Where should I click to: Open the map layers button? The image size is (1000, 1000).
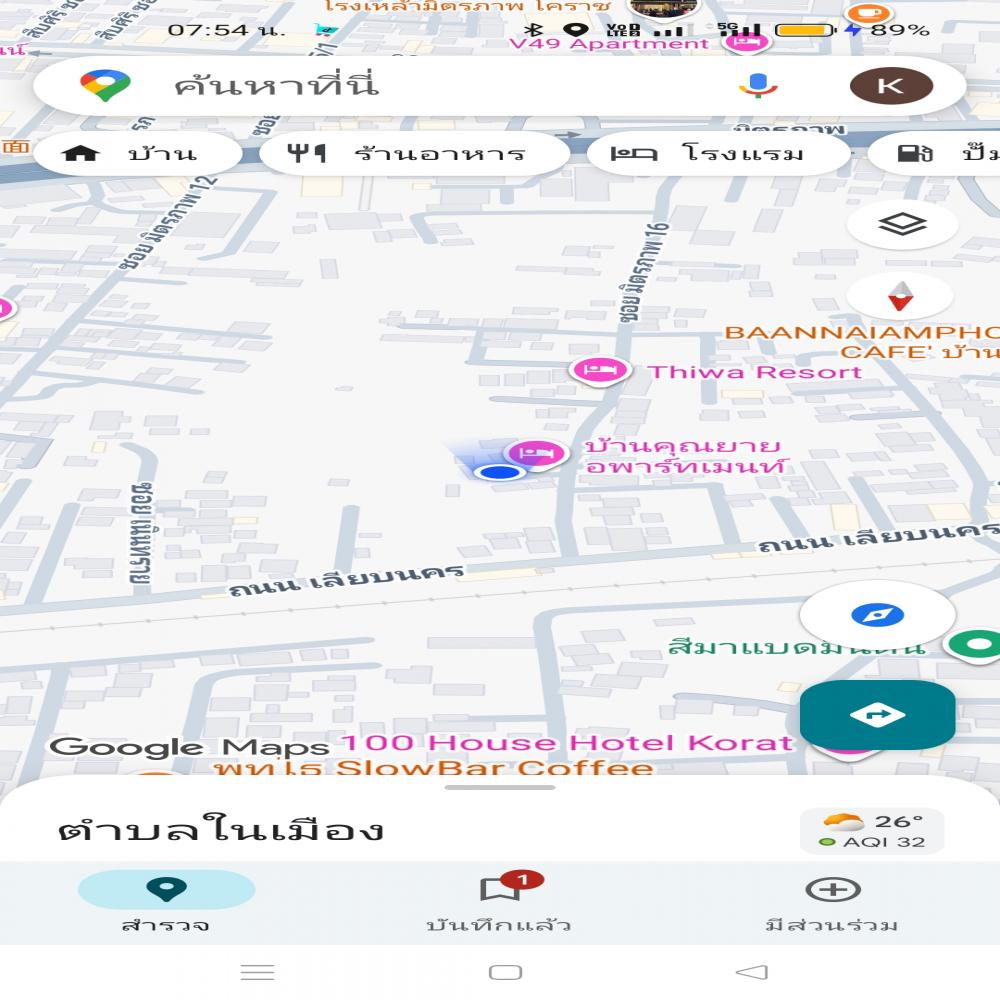(x=902, y=225)
